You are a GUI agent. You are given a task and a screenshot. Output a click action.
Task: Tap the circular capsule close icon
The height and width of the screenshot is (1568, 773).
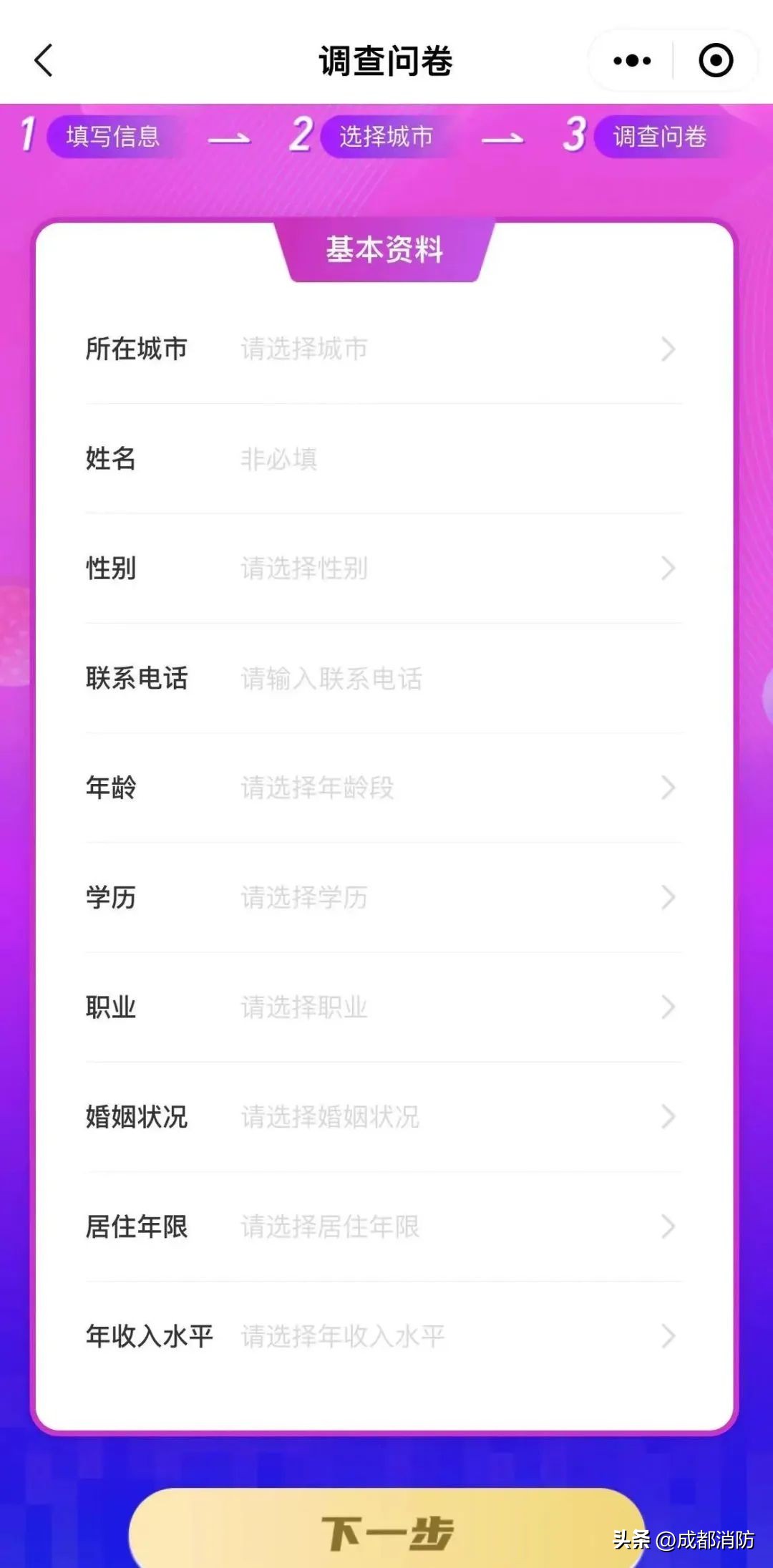[714, 61]
